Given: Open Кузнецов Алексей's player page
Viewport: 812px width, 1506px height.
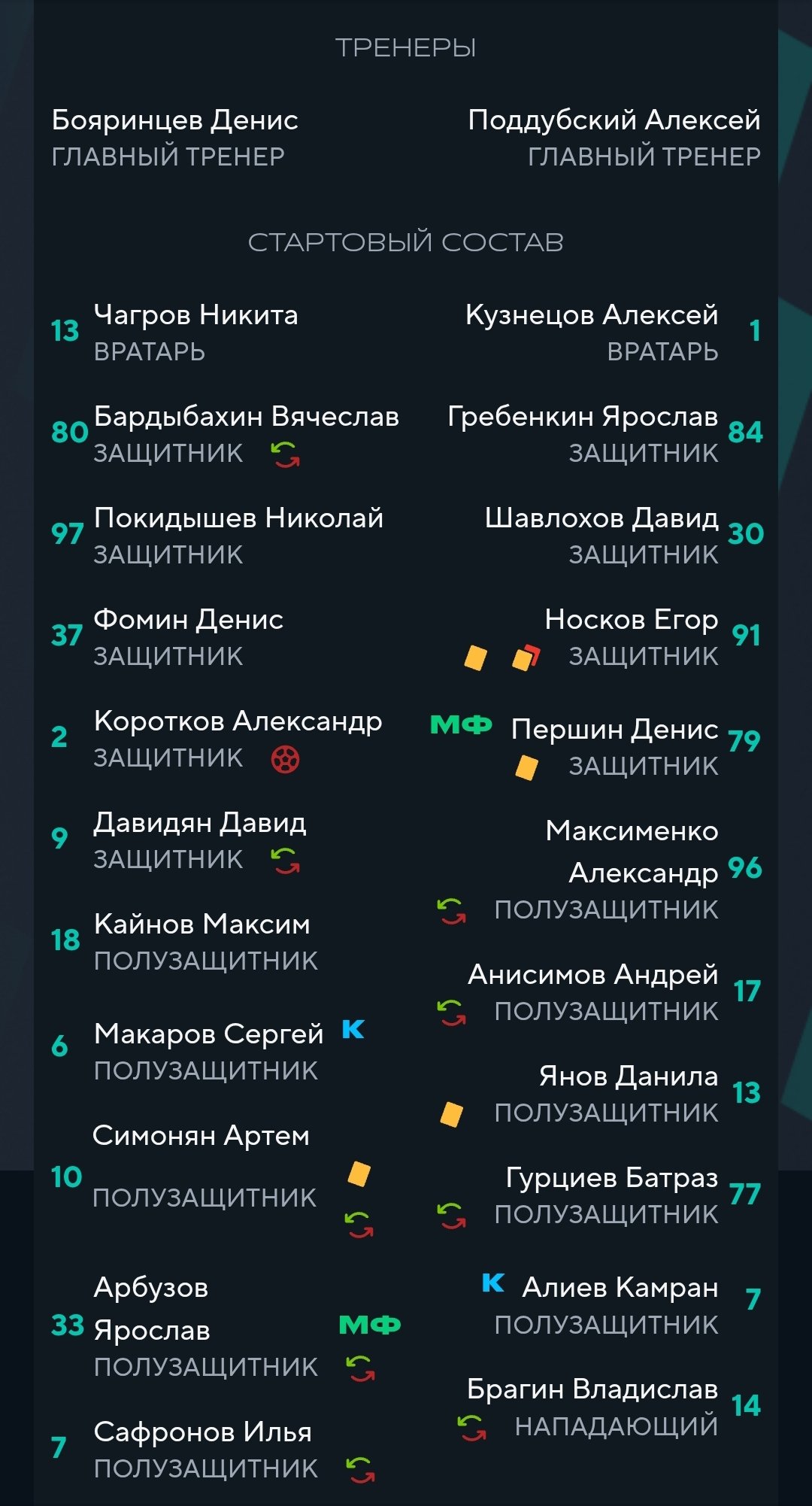Looking at the screenshot, I should (x=592, y=316).
